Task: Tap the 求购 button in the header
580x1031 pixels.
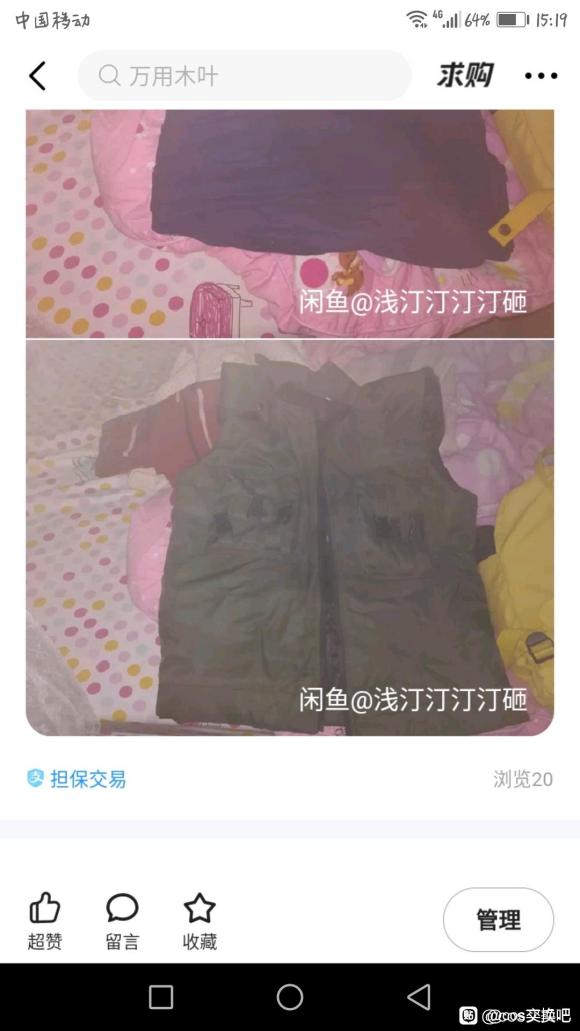Action: pyautogui.click(x=465, y=76)
